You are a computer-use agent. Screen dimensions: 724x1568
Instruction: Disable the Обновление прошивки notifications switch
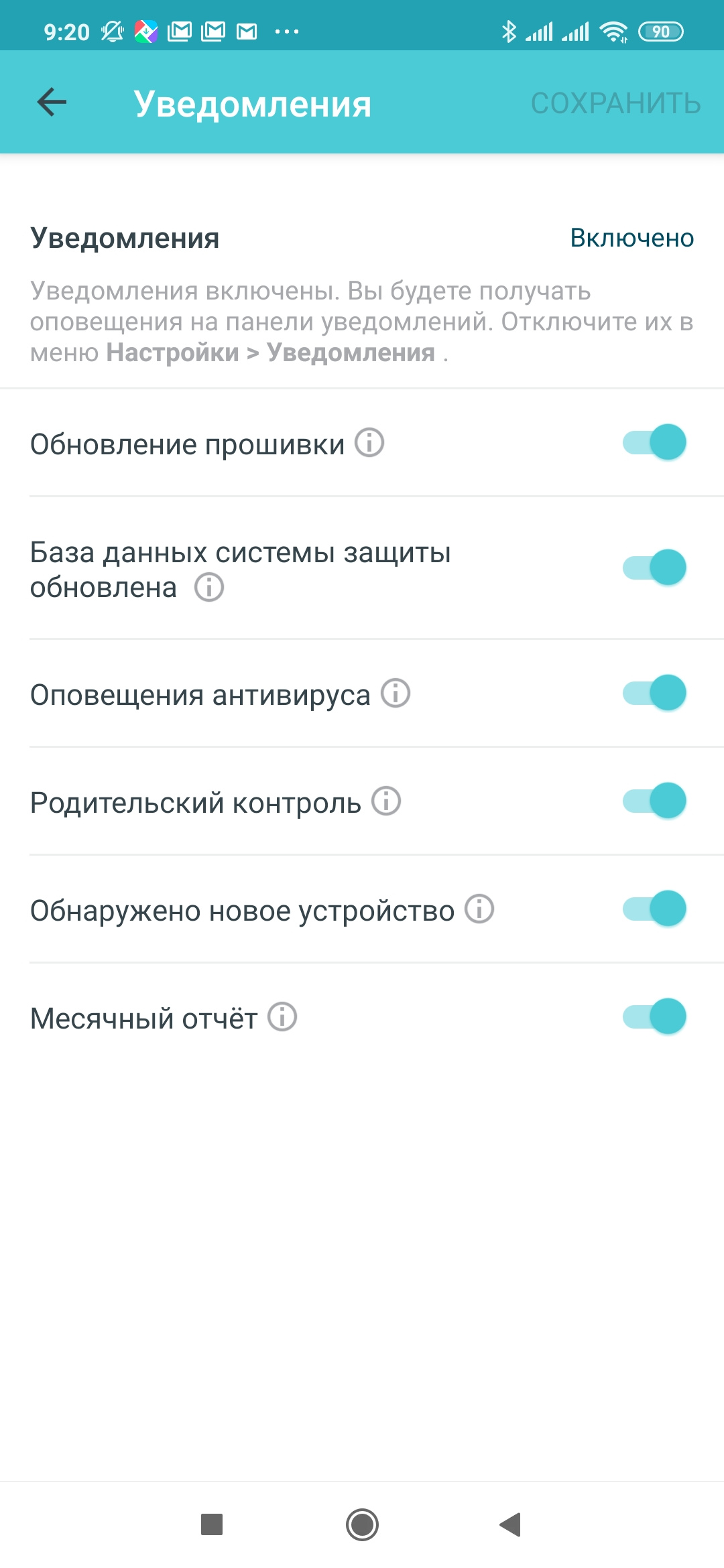click(654, 442)
